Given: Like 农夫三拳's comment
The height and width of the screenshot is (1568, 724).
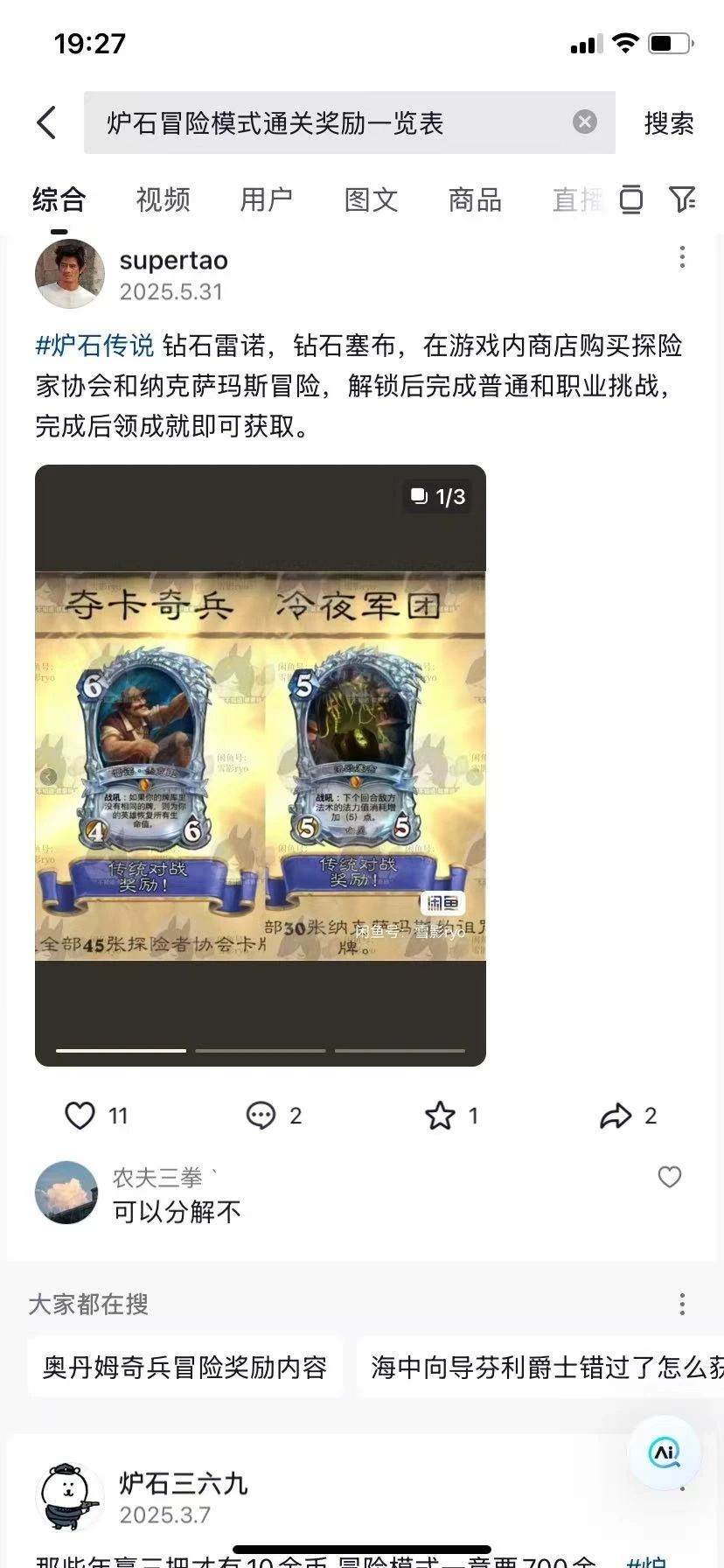Looking at the screenshot, I should (x=669, y=1177).
